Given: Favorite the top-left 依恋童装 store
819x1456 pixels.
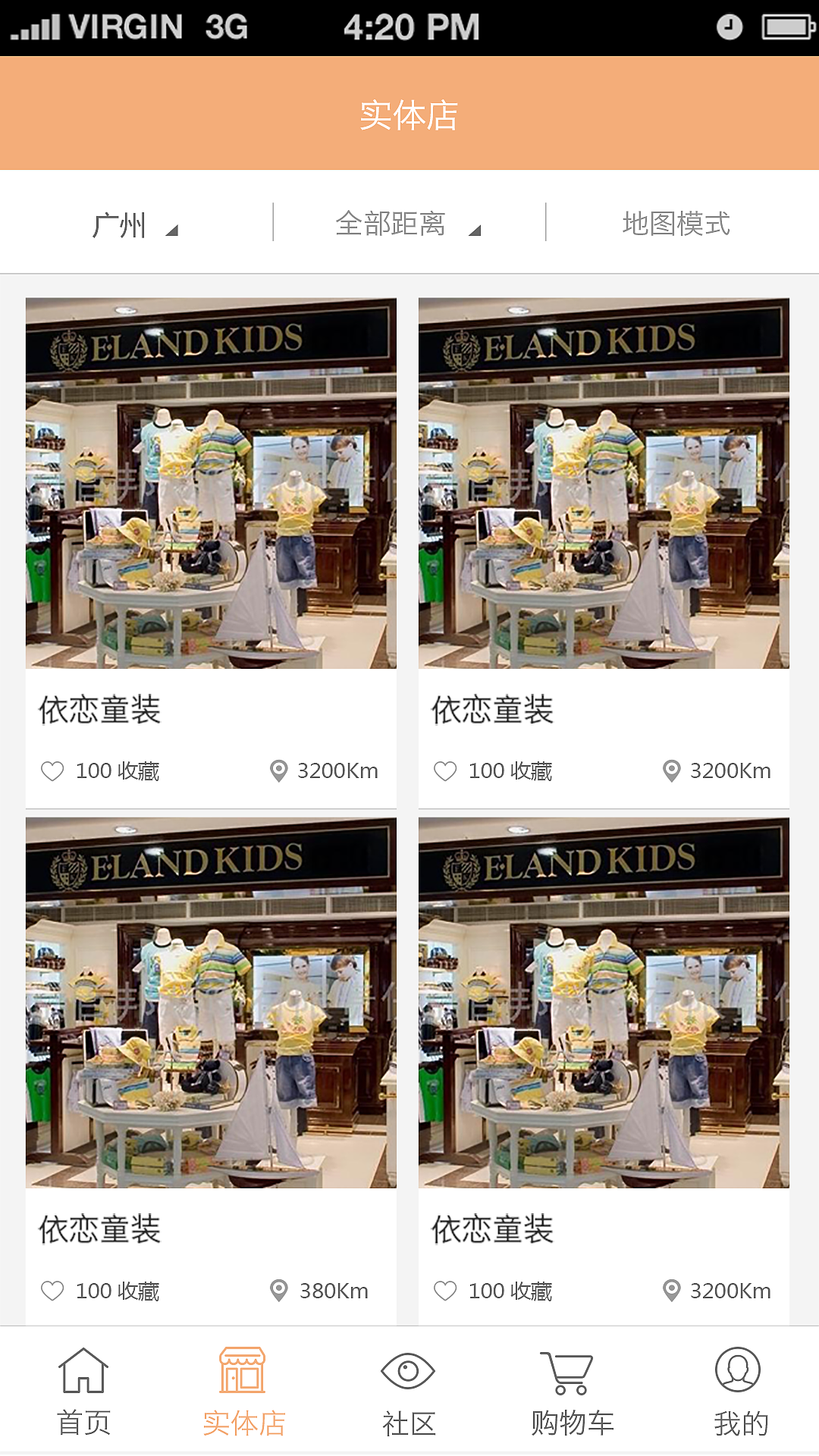Looking at the screenshot, I should tap(52, 770).
